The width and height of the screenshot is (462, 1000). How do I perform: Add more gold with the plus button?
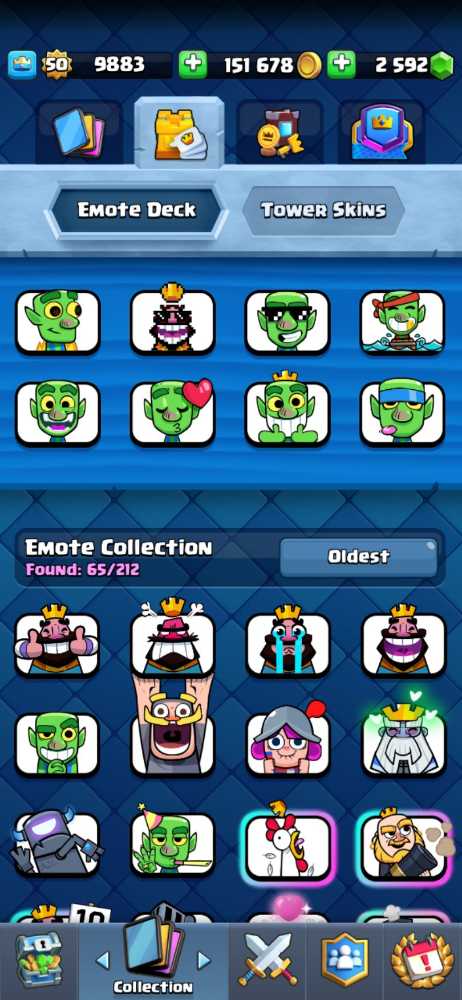click(192, 64)
